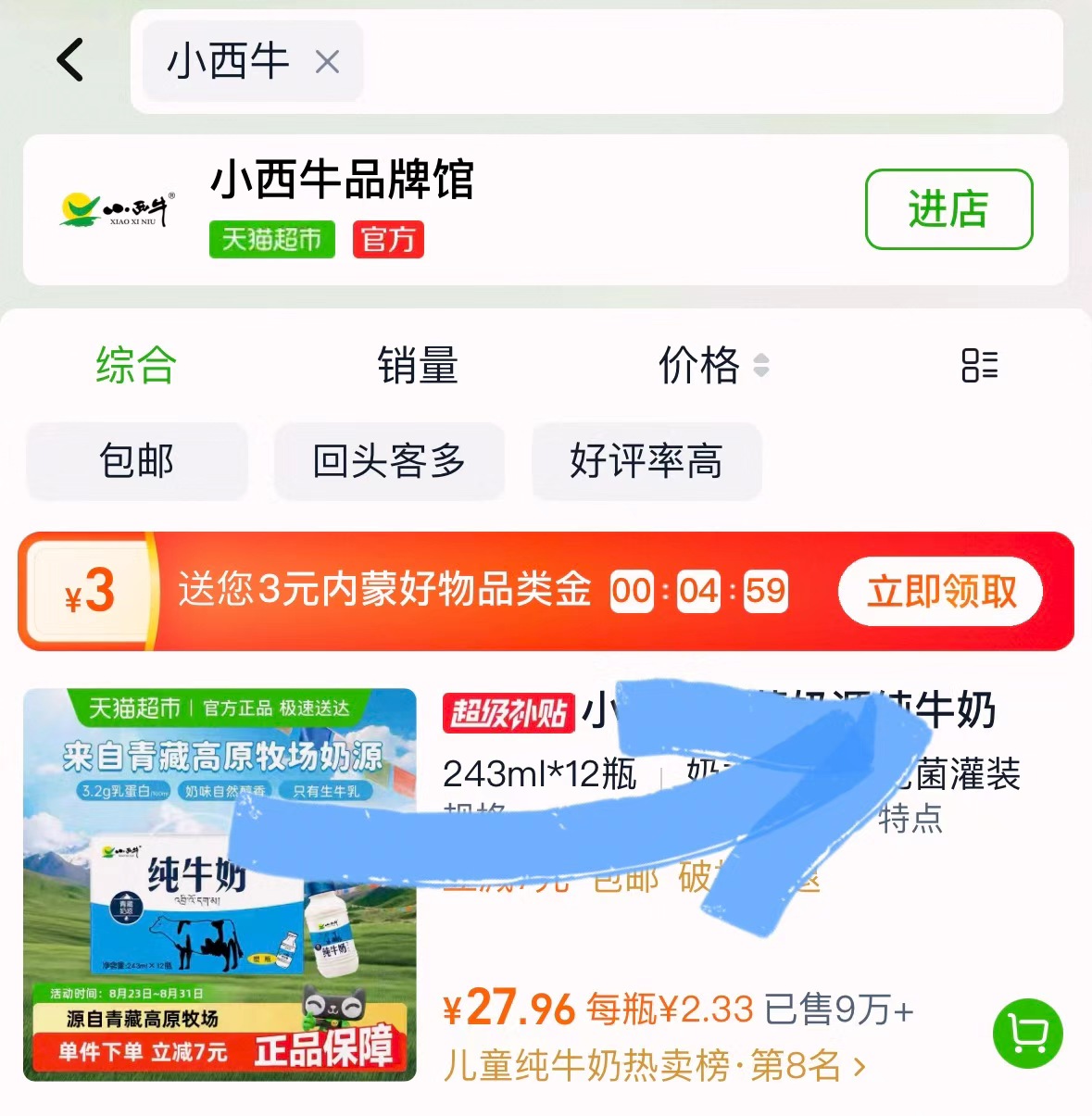Open the shopping cart icon

click(1027, 1034)
